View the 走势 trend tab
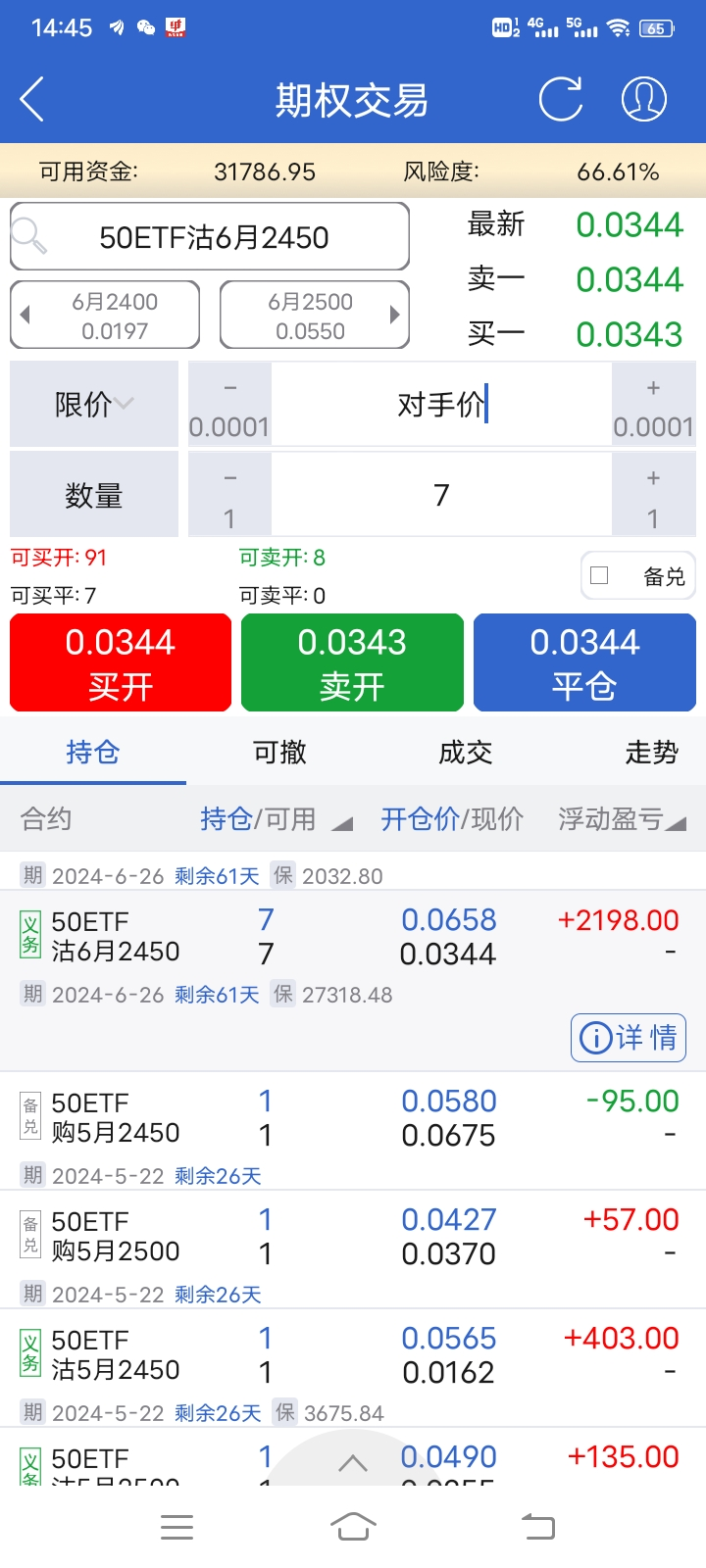 (x=651, y=753)
